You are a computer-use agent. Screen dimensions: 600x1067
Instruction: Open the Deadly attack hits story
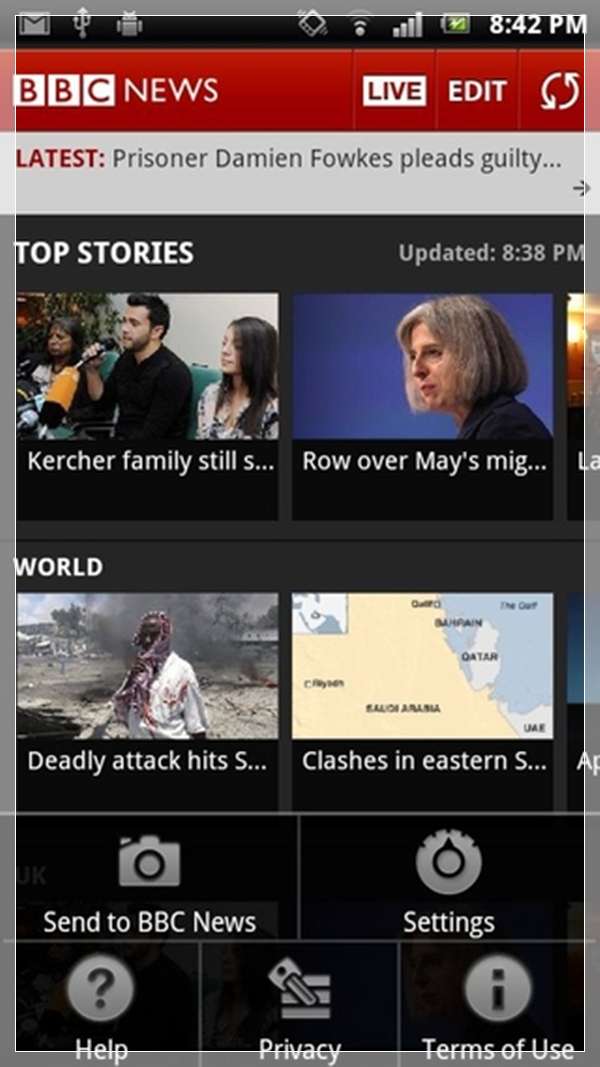pos(147,701)
